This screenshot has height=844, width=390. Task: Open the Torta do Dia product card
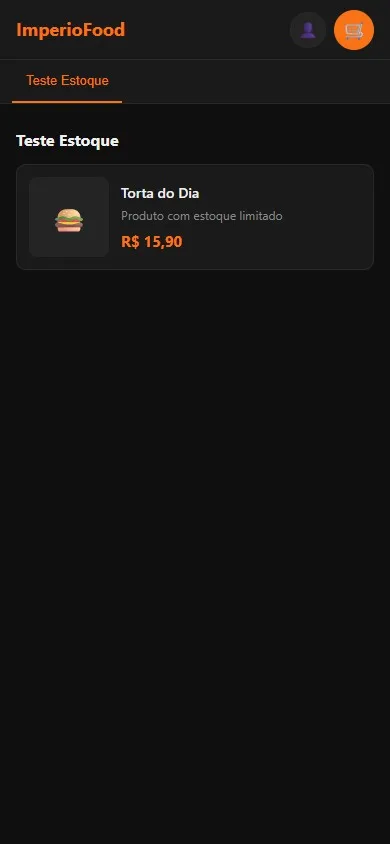[195, 217]
